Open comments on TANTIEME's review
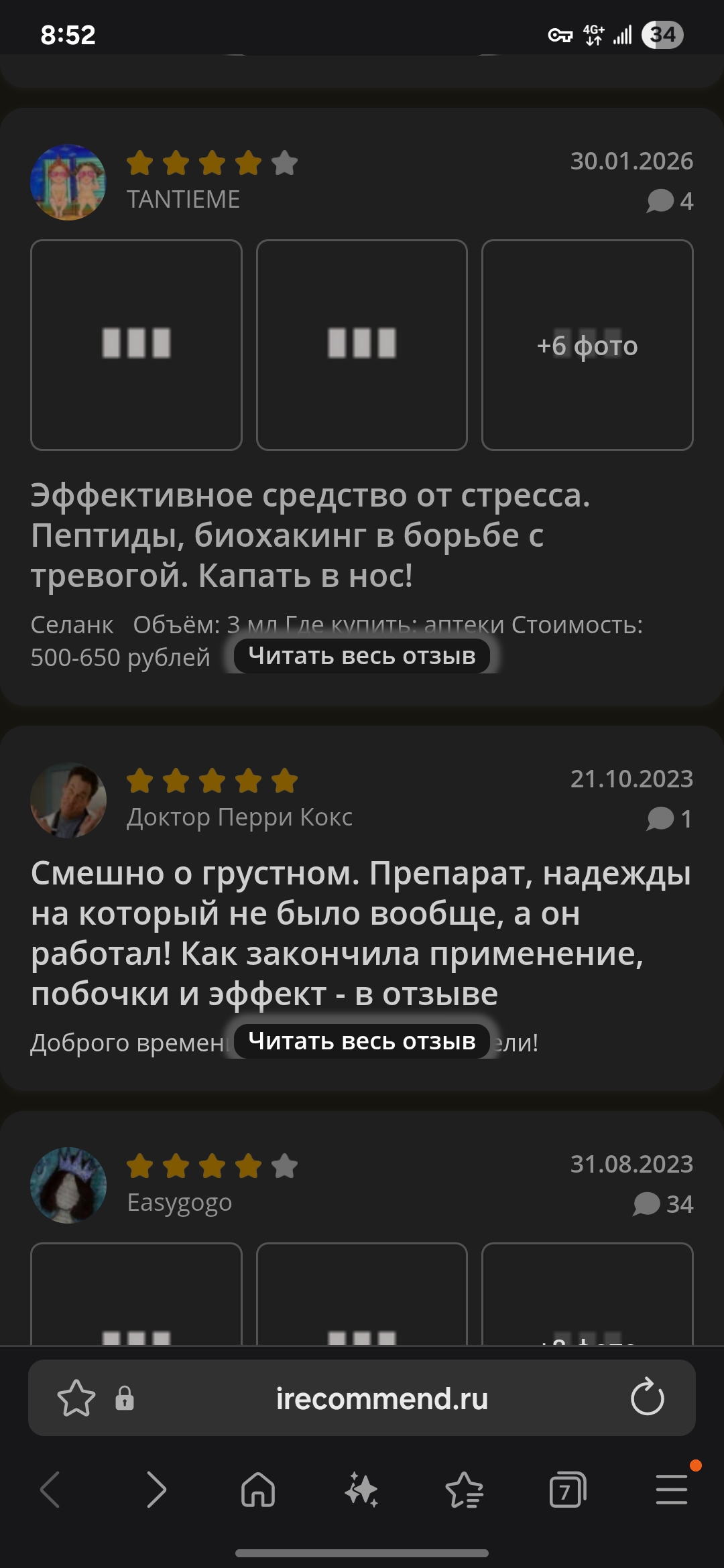 click(x=669, y=201)
